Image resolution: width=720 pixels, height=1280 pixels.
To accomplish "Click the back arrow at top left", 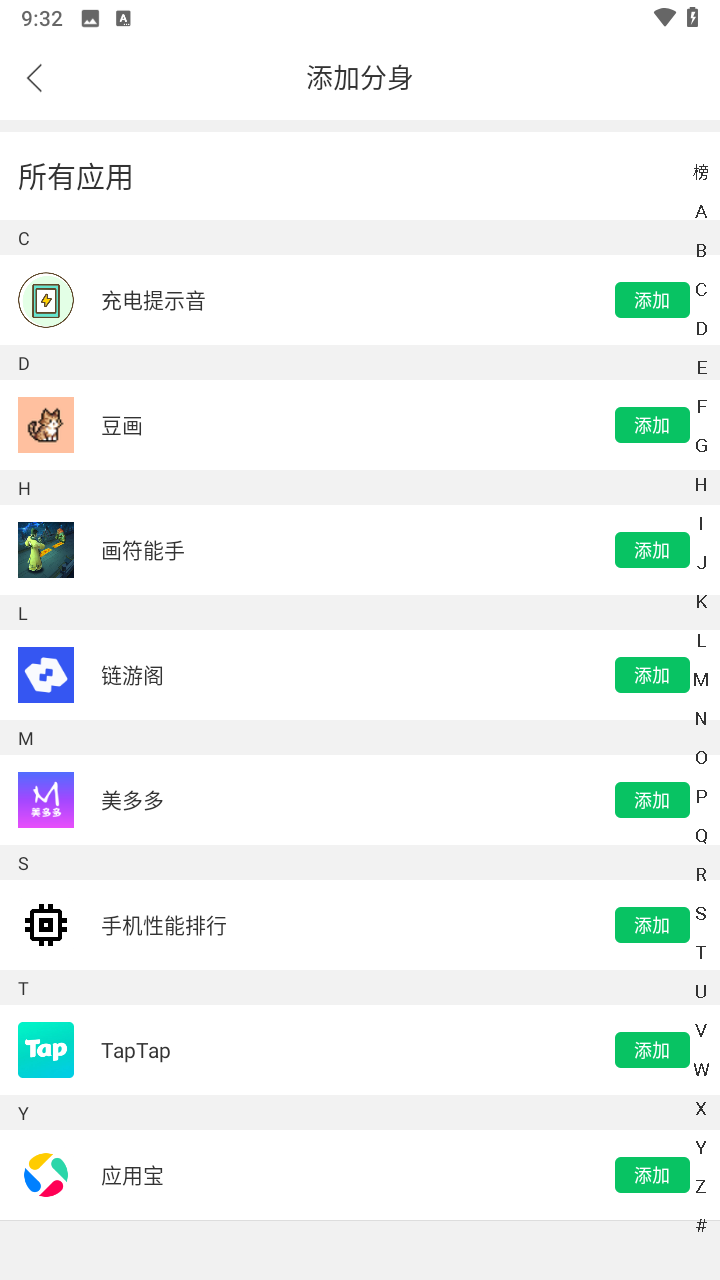I will [x=35, y=77].
